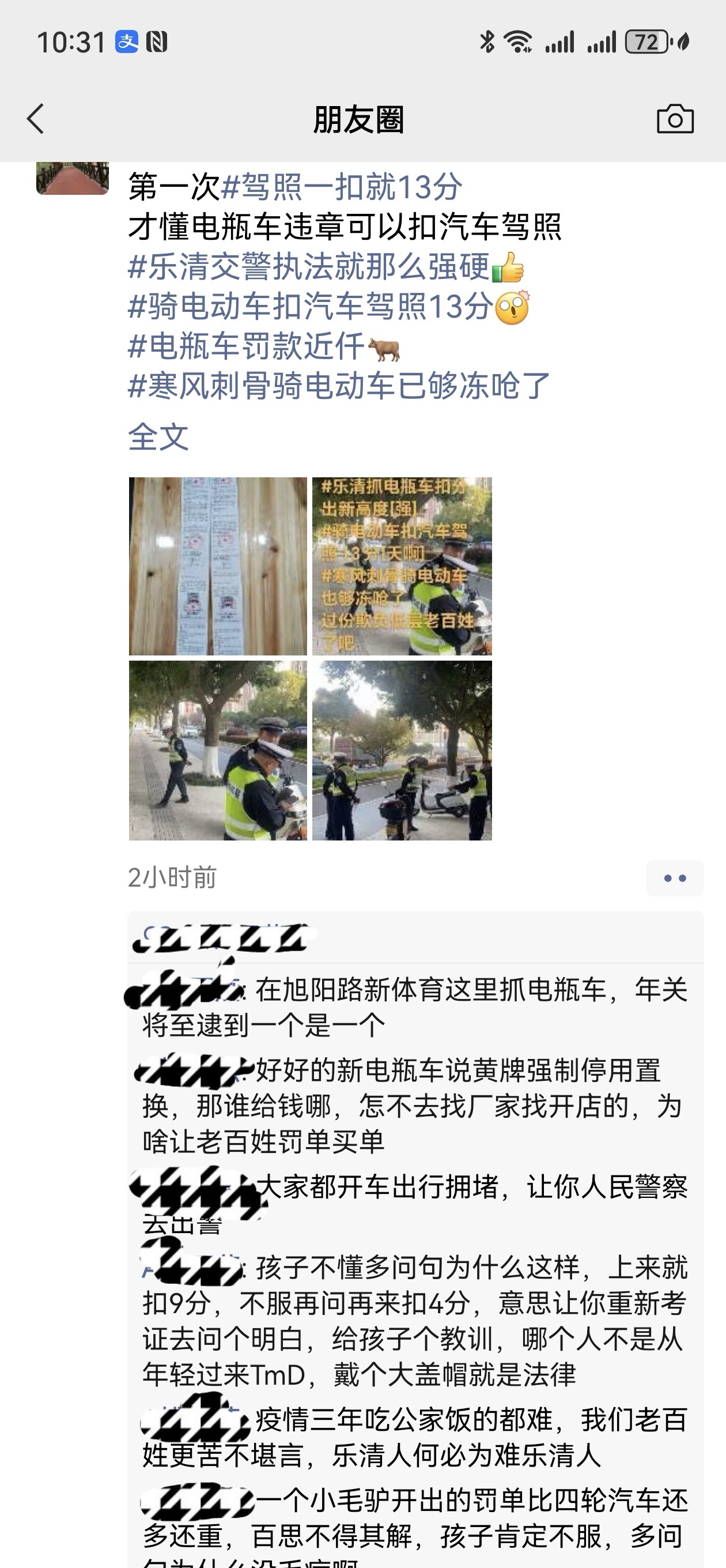View the photo with yellow caption text
Image resolution: width=726 pixels, height=1568 pixels.
point(402,566)
